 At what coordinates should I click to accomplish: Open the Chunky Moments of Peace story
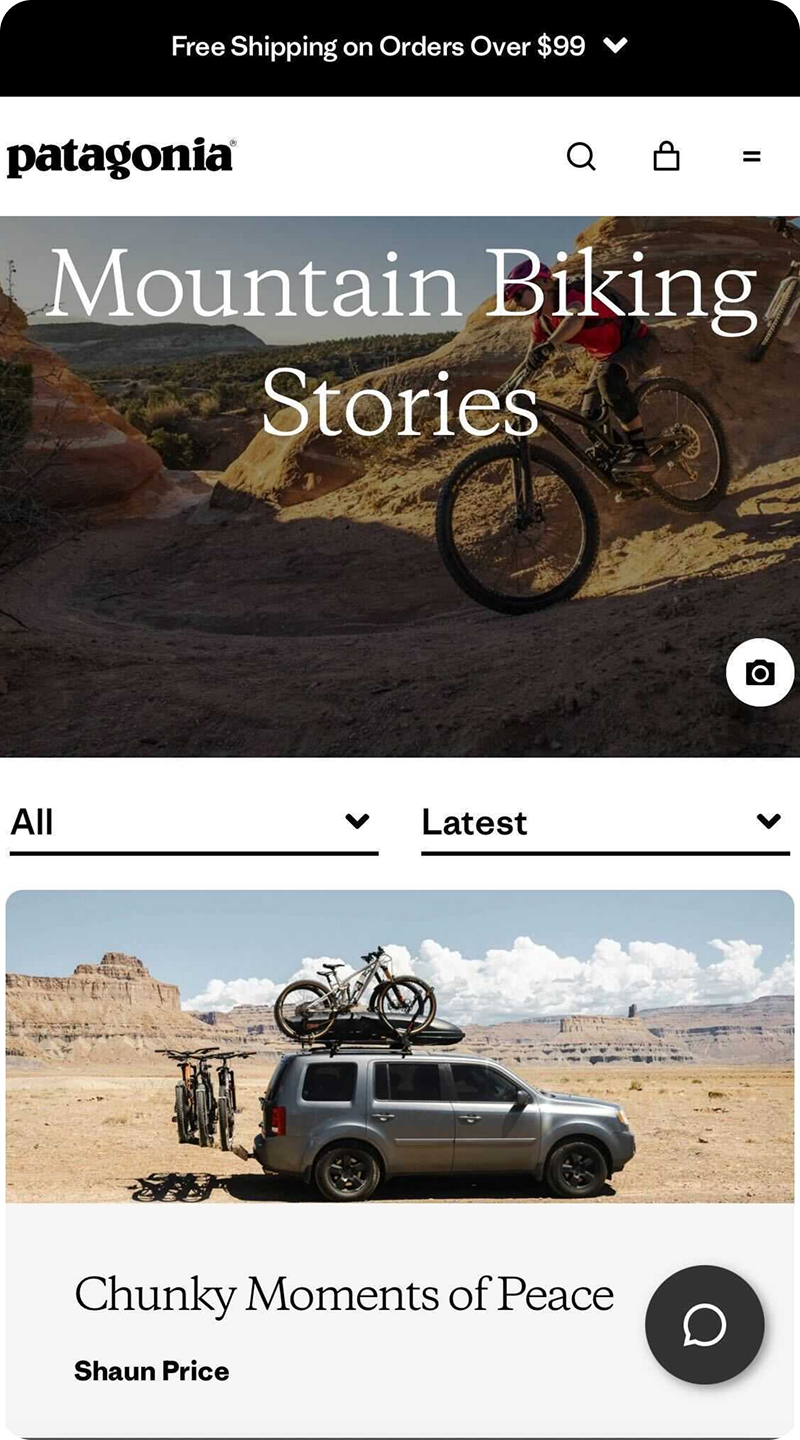coord(344,1295)
